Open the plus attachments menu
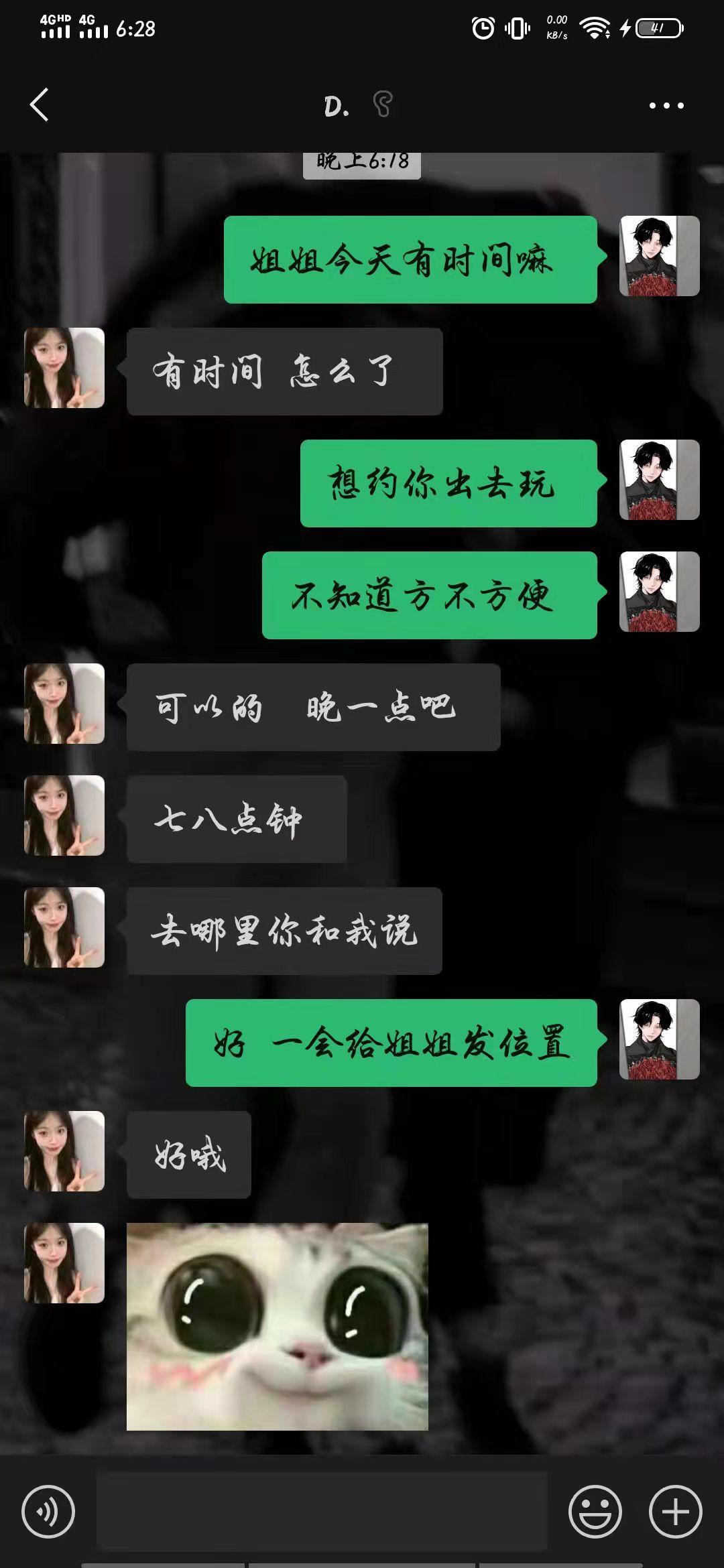The image size is (724, 1568). [675, 1511]
